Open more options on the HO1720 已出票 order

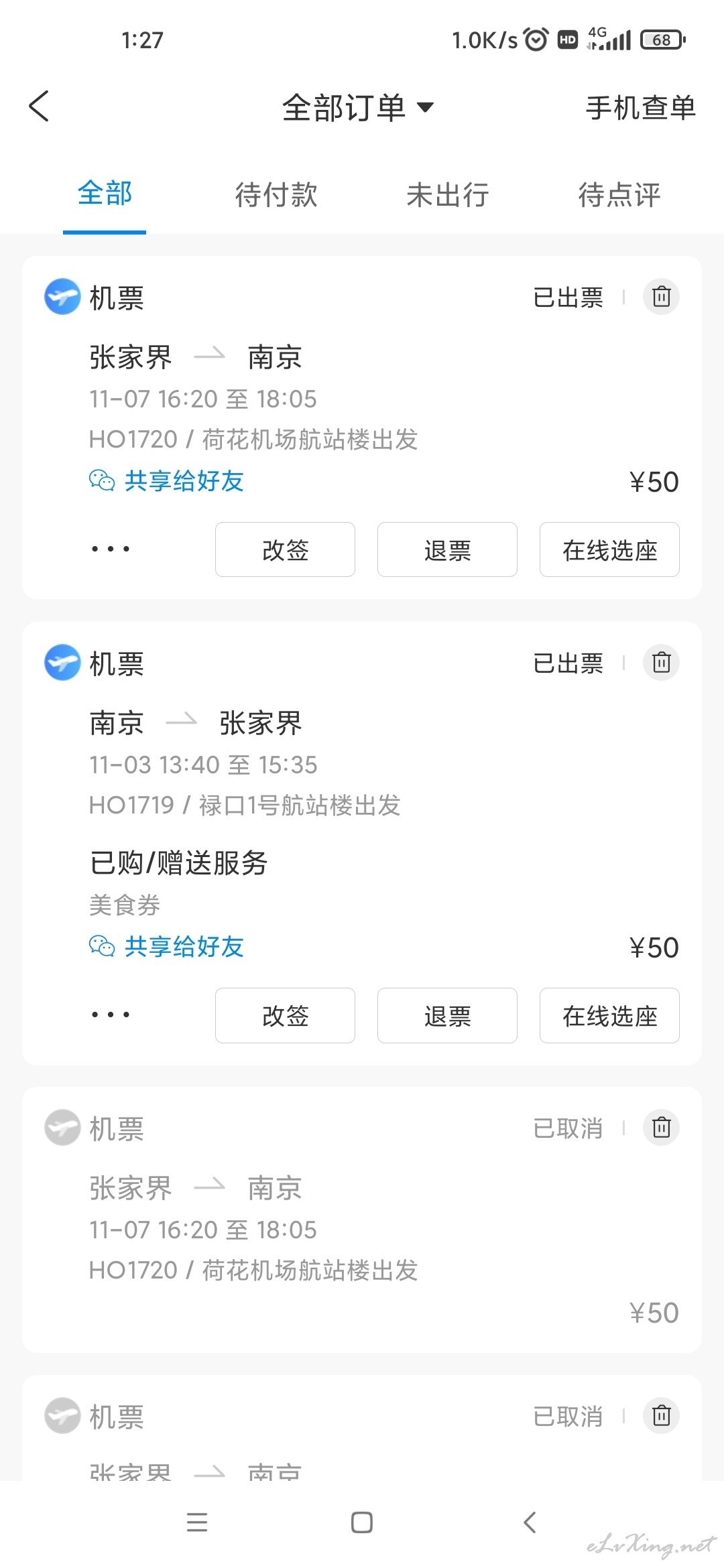111,549
